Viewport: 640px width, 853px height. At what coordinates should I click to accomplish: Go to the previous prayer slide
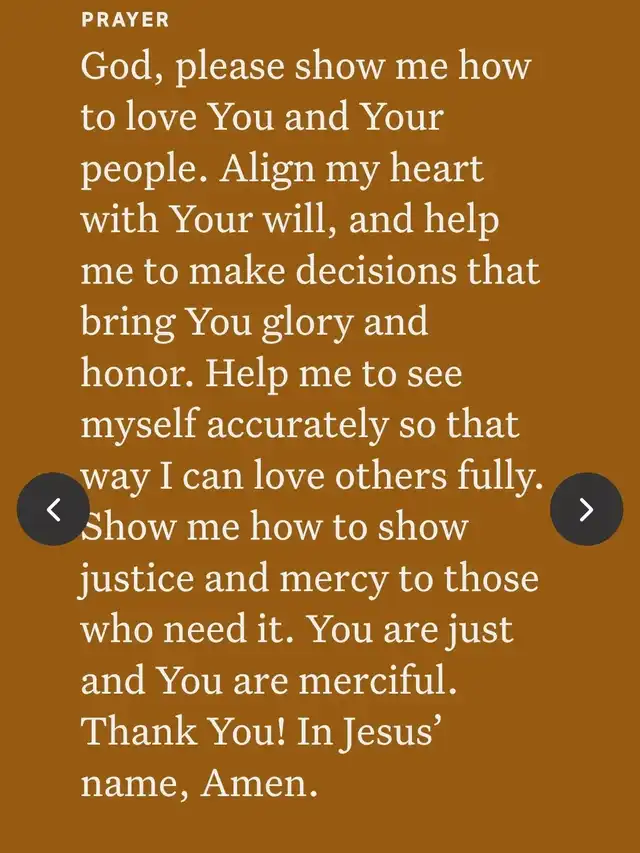tap(54, 509)
